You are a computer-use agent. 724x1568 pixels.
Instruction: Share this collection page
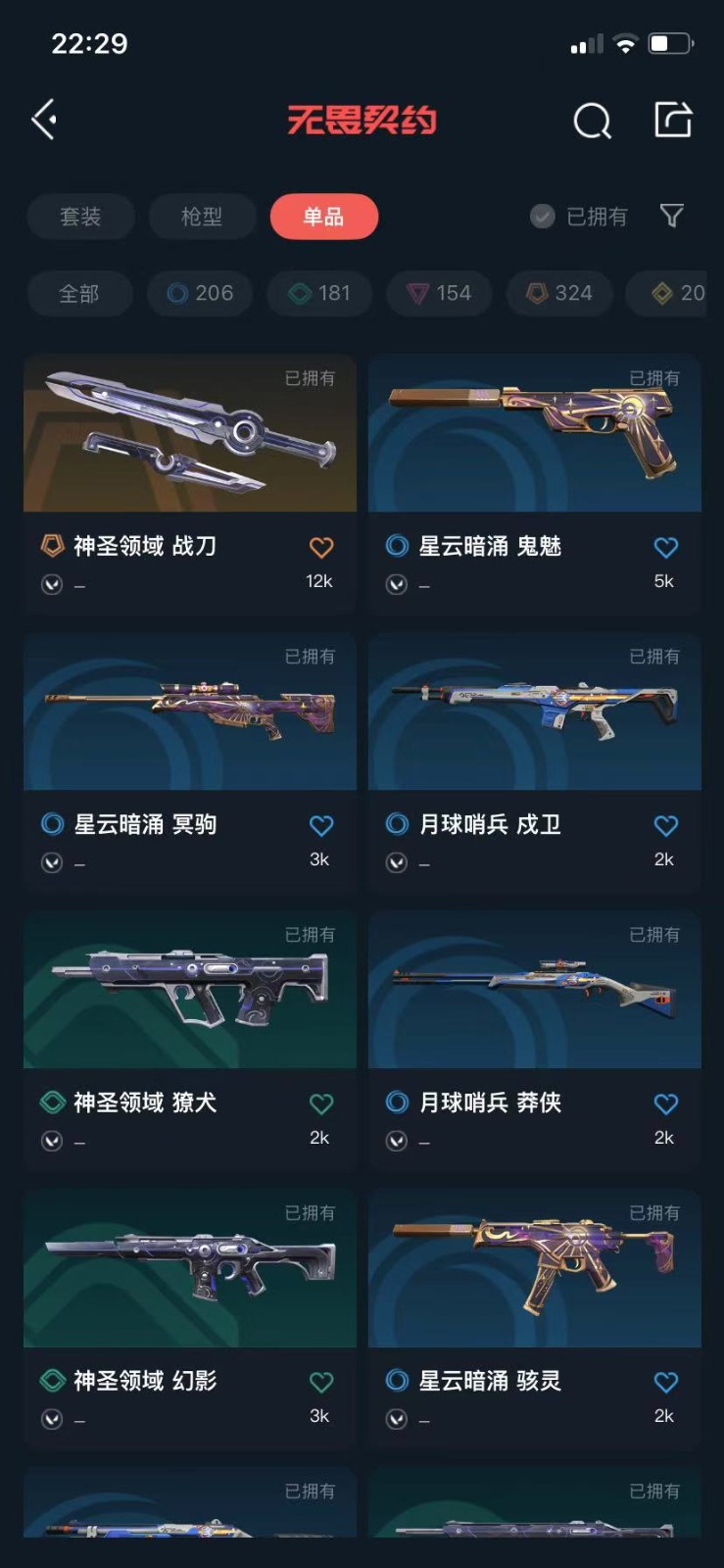click(x=673, y=120)
